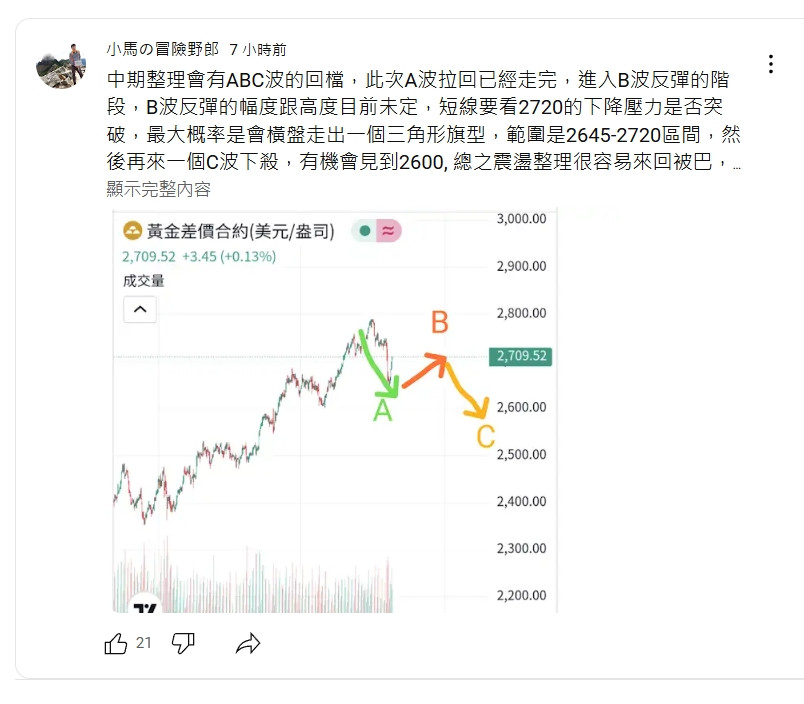Viewport: 804px width, 704px height.
Task: Share this community post
Action: coord(247,644)
